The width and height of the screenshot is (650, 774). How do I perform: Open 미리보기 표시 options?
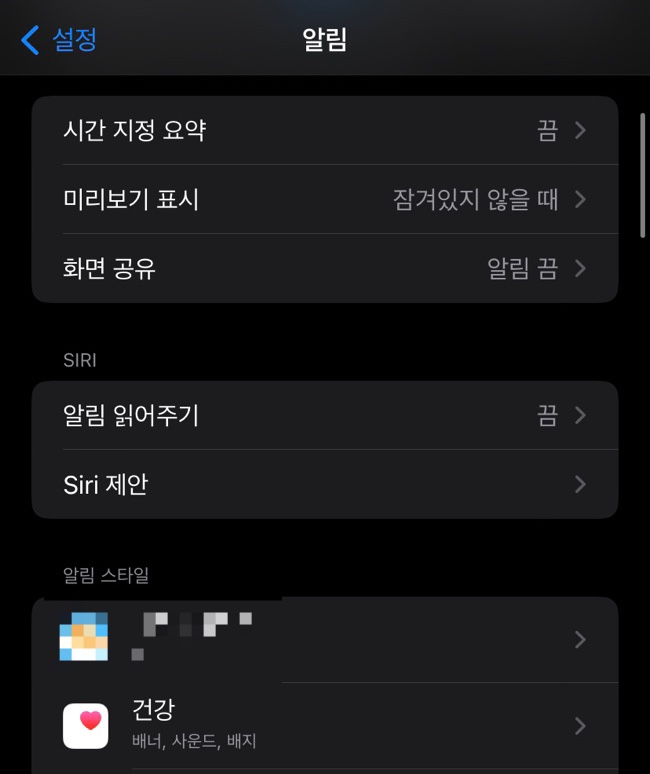pyautogui.click(x=324, y=199)
